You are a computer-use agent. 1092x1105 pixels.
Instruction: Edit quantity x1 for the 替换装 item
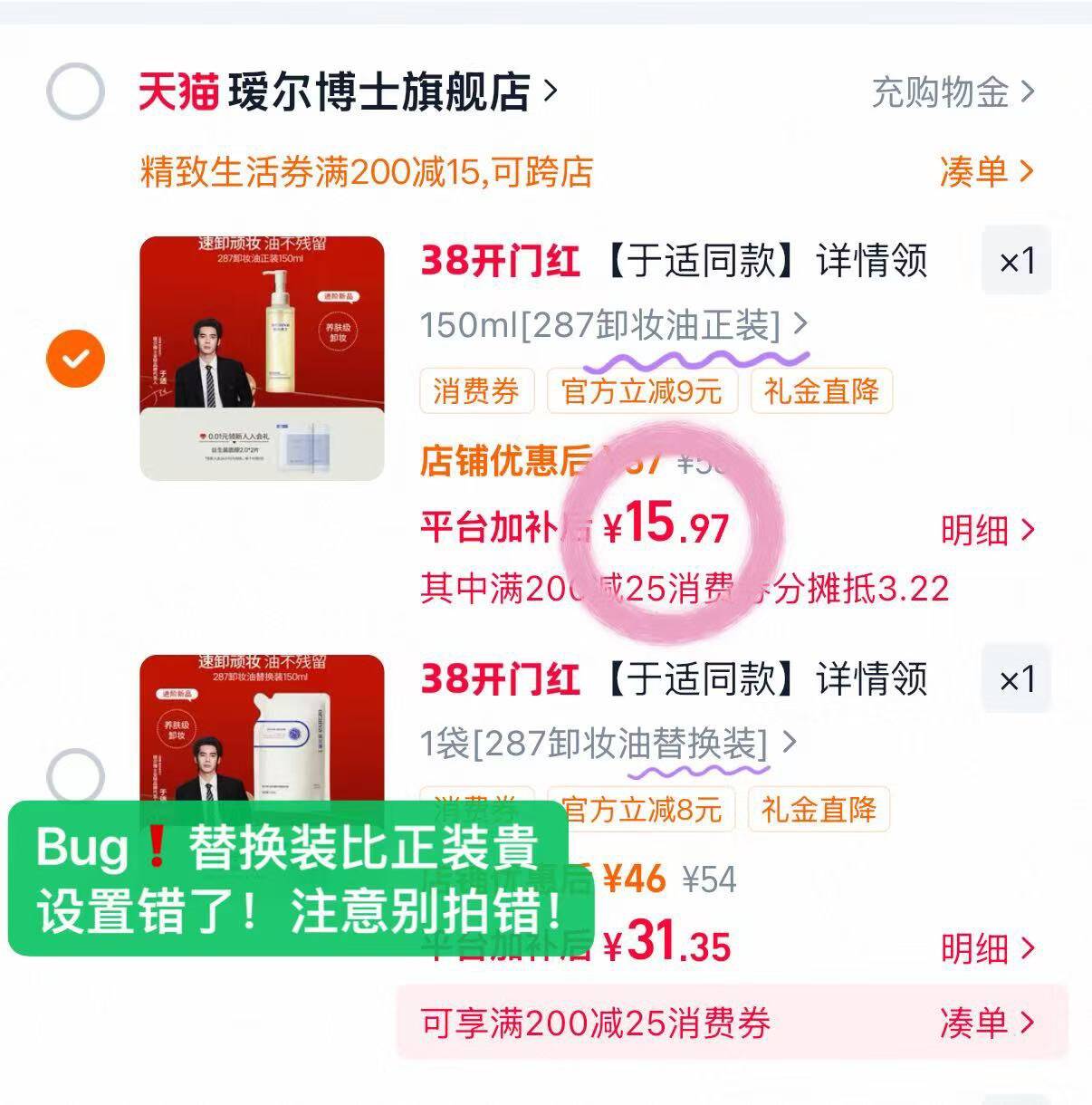[1016, 679]
